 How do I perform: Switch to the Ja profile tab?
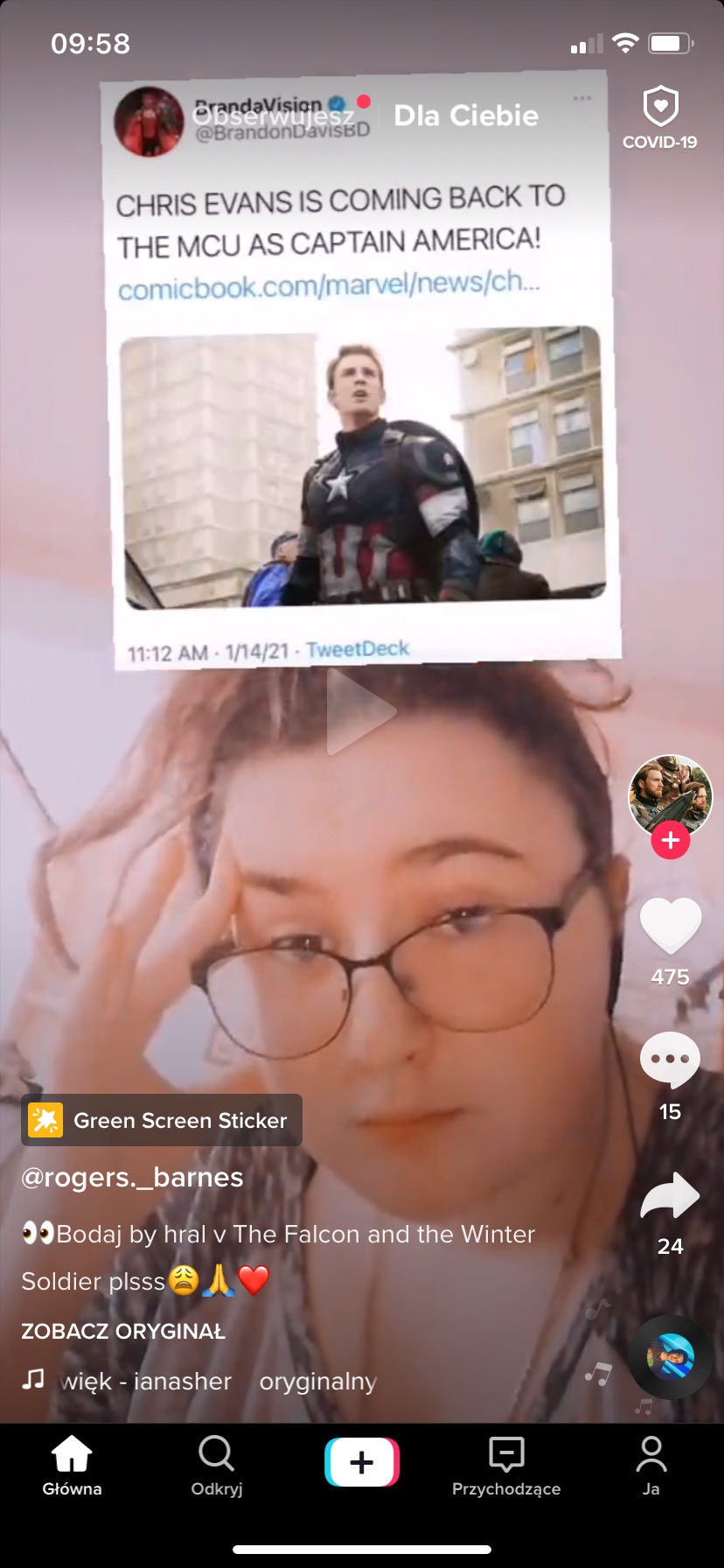651,1466
